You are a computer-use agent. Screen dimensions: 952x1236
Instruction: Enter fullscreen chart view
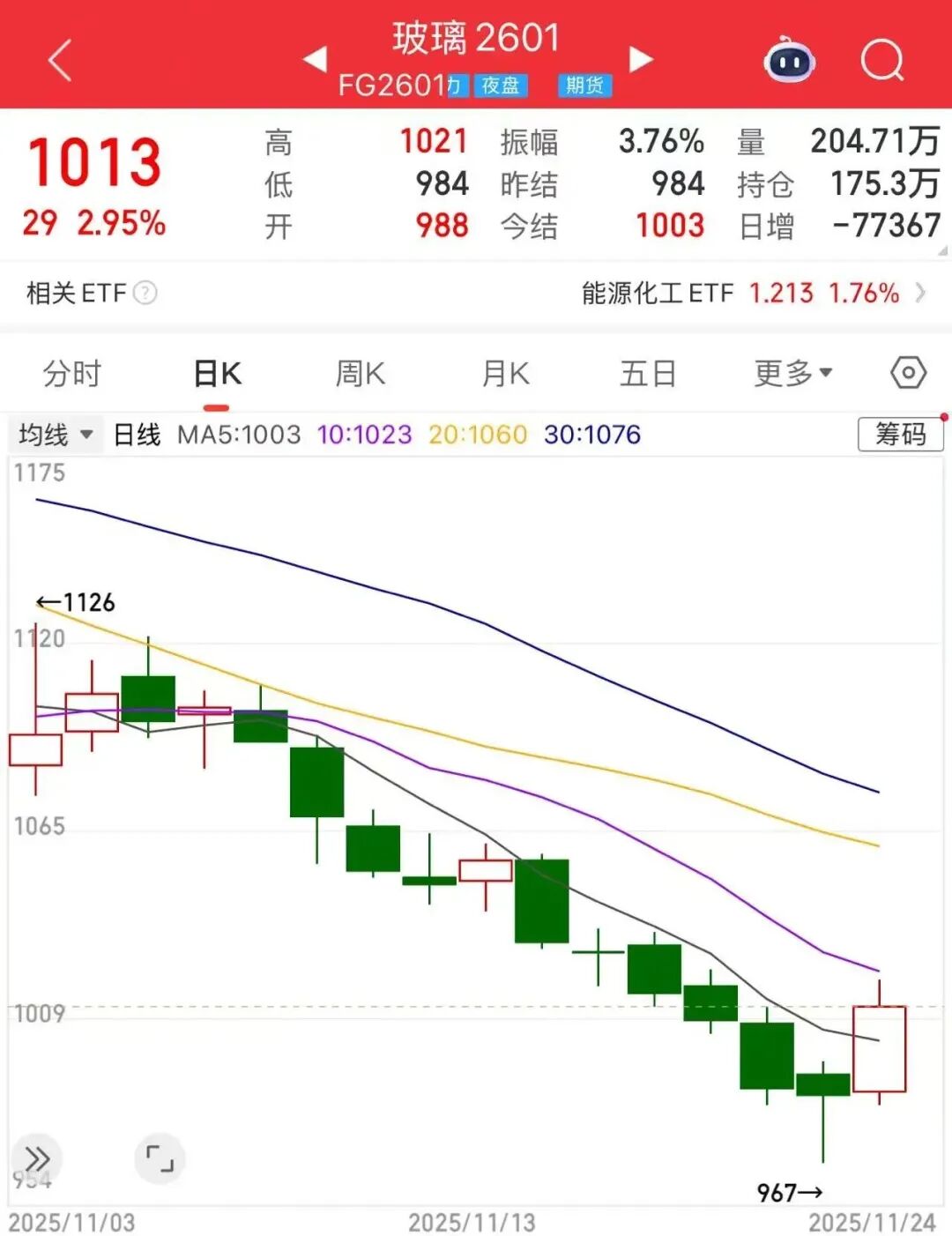coord(160,1158)
